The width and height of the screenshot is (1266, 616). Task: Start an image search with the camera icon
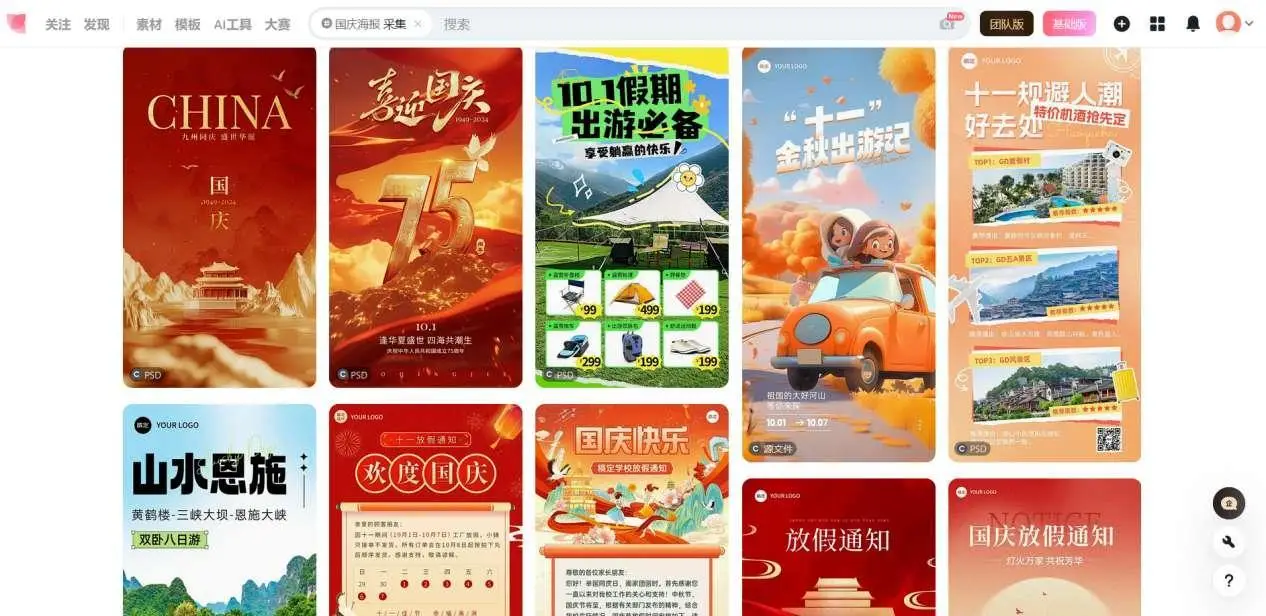coord(947,24)
